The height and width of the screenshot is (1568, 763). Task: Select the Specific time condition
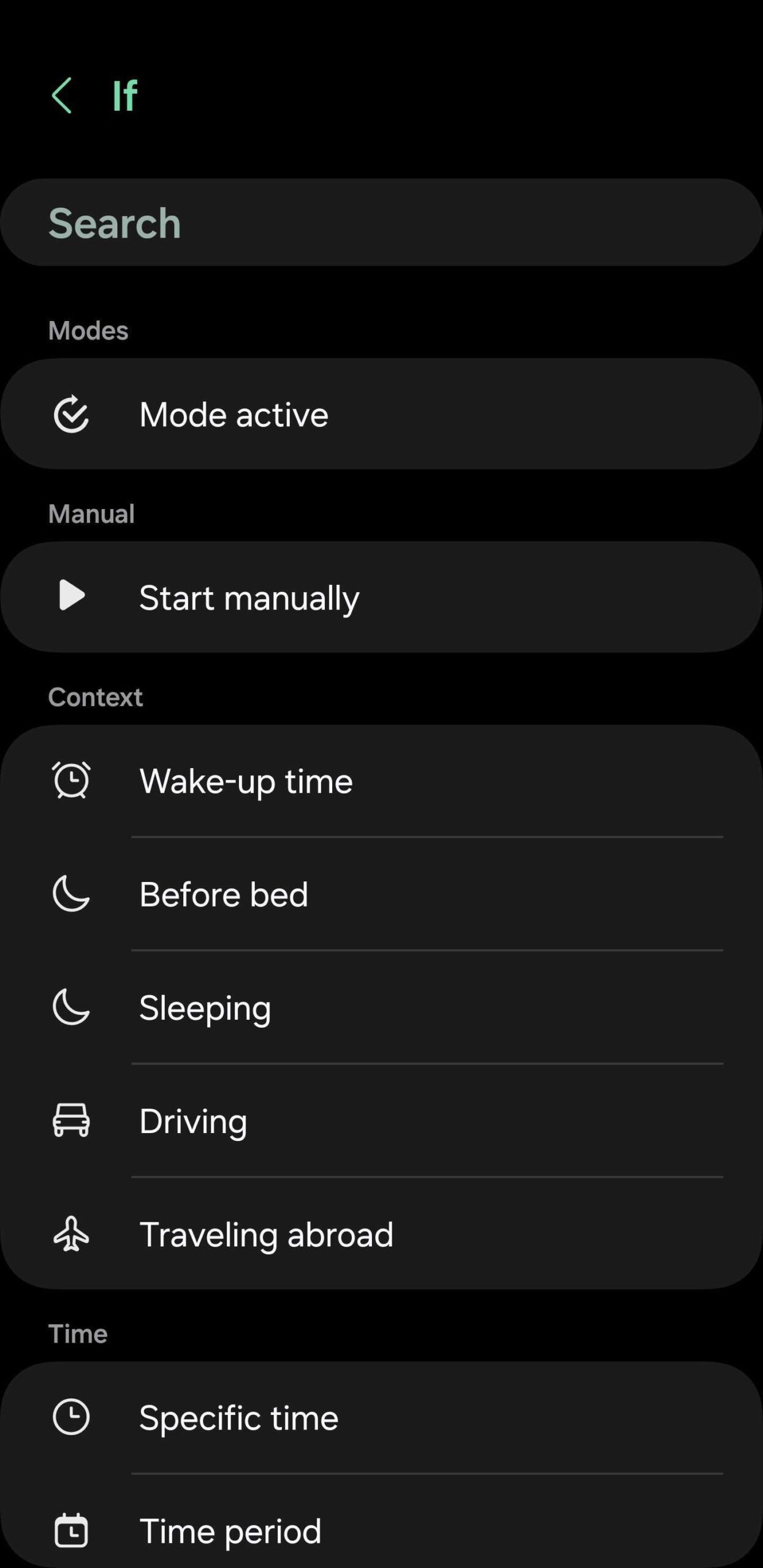[x=380, y=1417]
